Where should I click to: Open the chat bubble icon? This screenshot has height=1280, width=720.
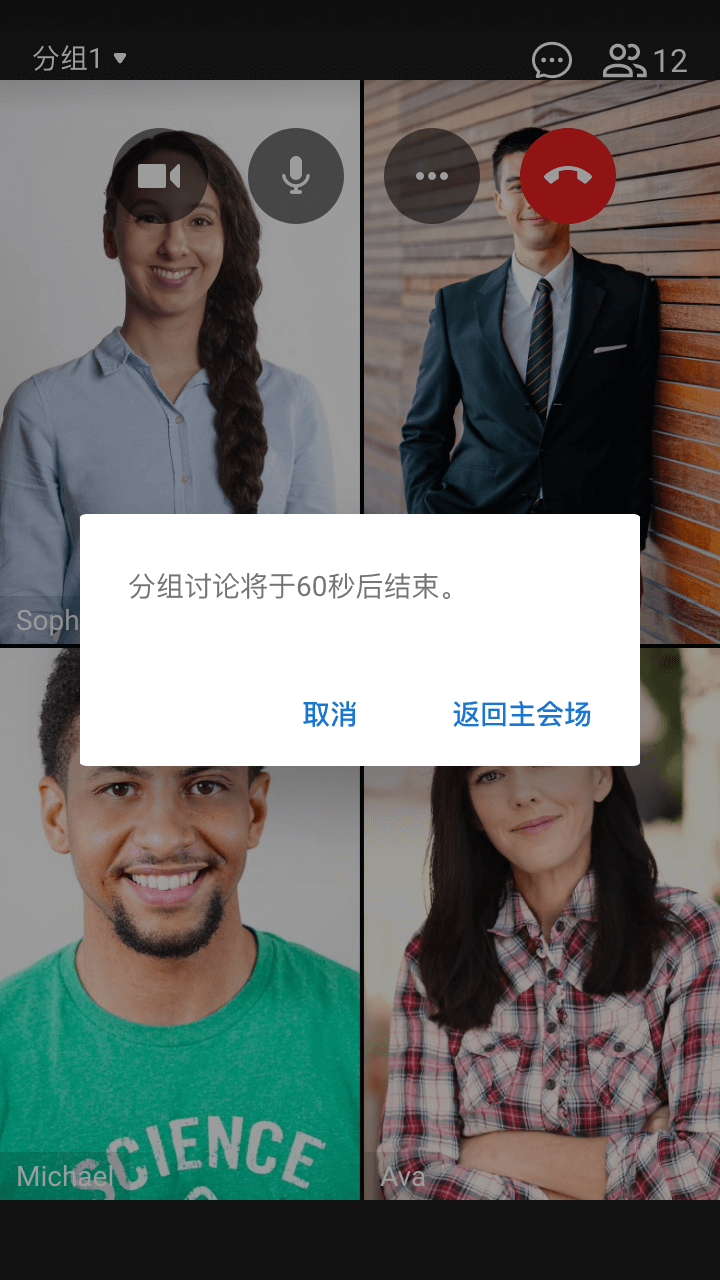[x=551, y=60]
